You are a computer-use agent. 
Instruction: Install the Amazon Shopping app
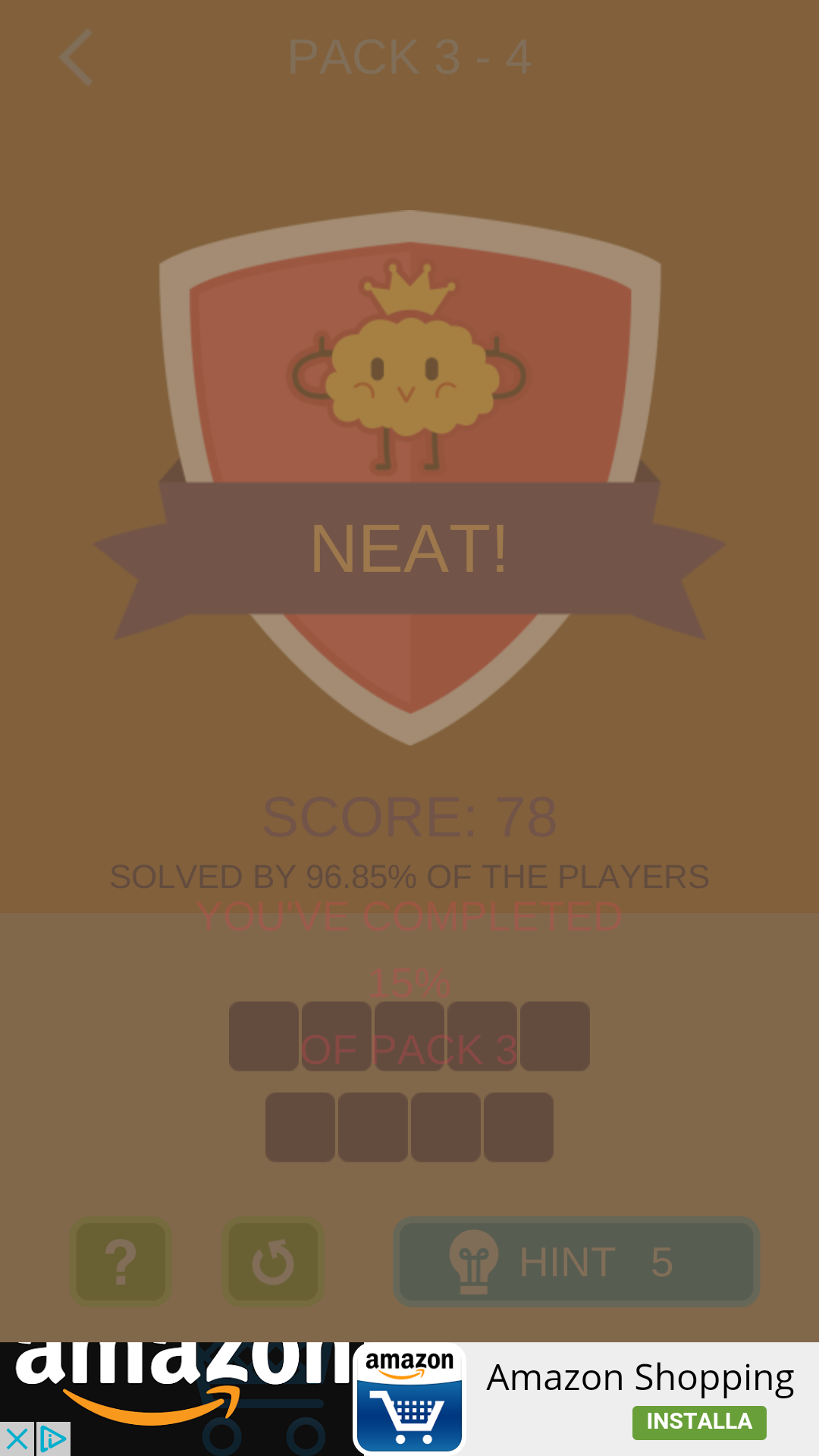pos(699,1422)
